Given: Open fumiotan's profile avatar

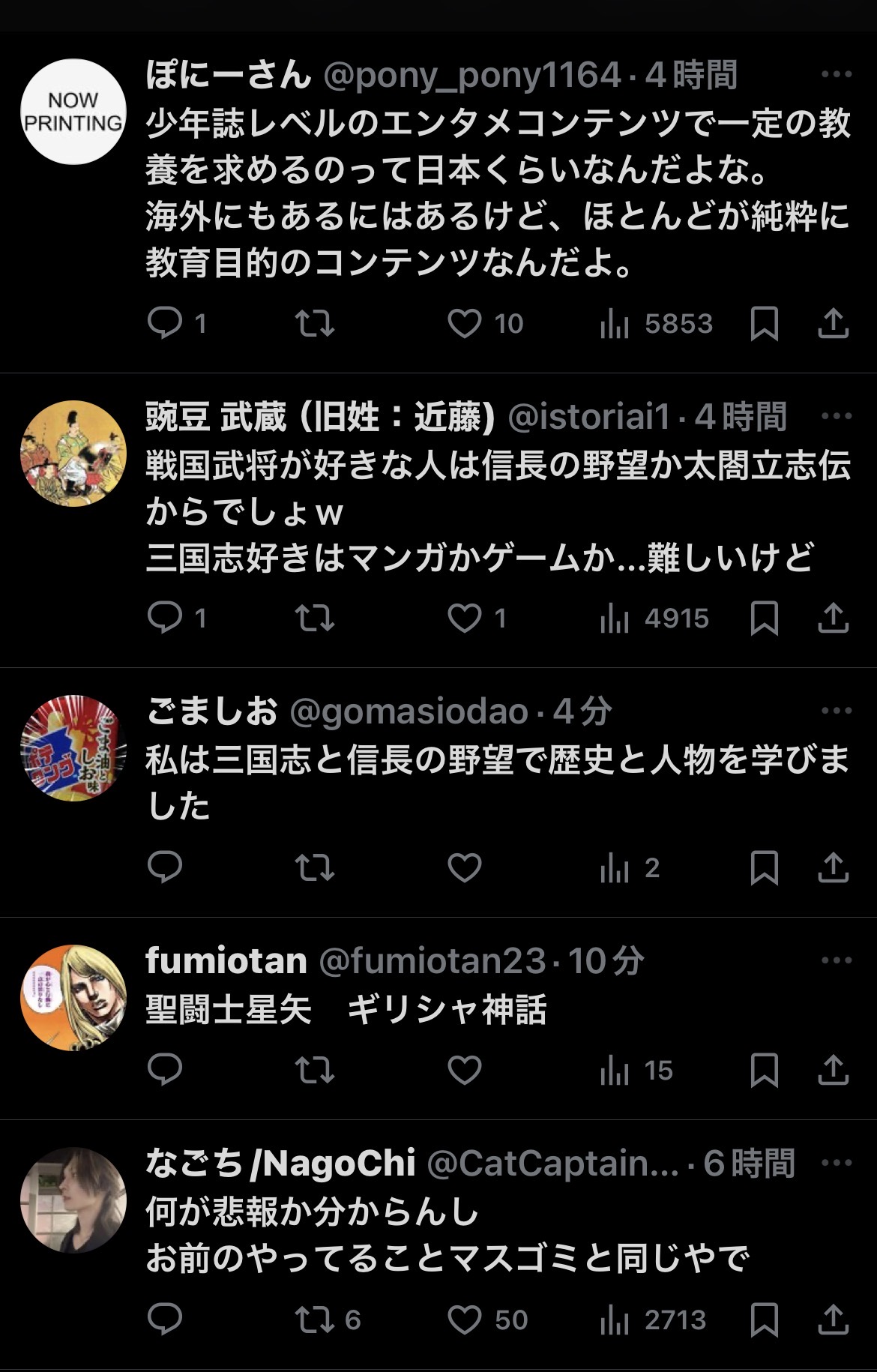Looking at the screenshot, I should click(x=73, y=997).
